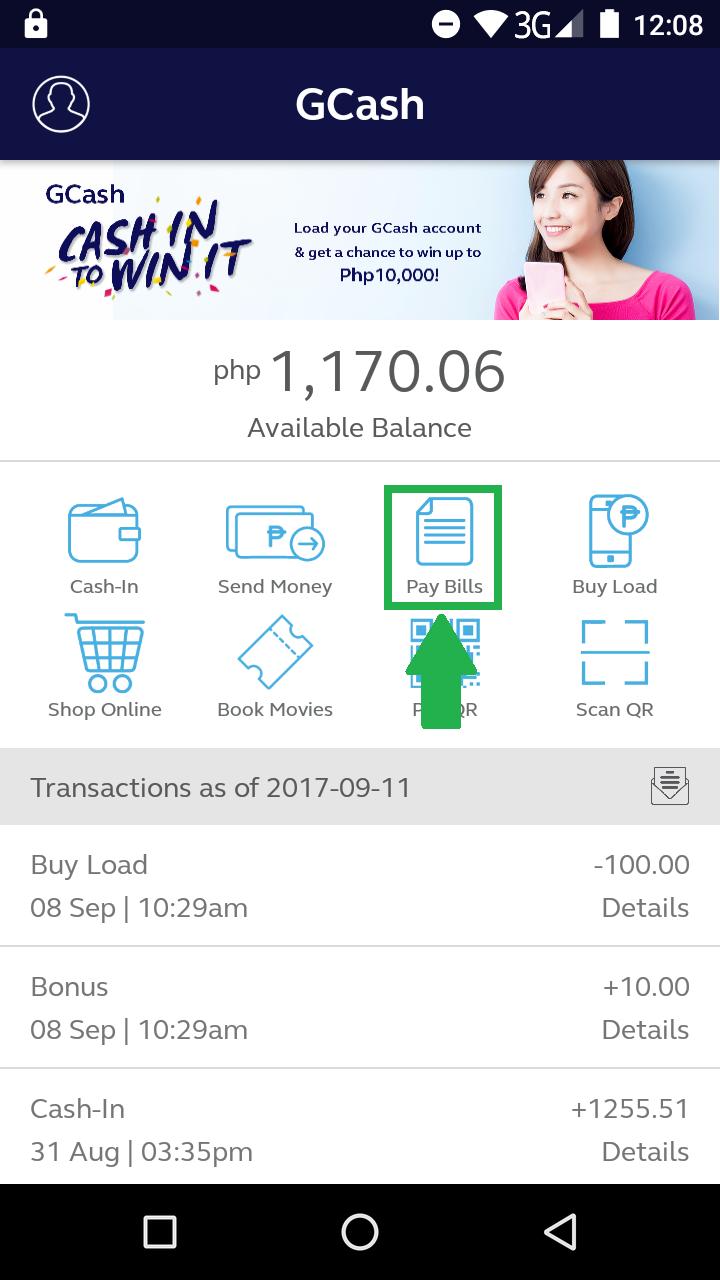Select the Buy Load transaction row
Viewport: 720px width, 1280px height.
click(200, 884)
